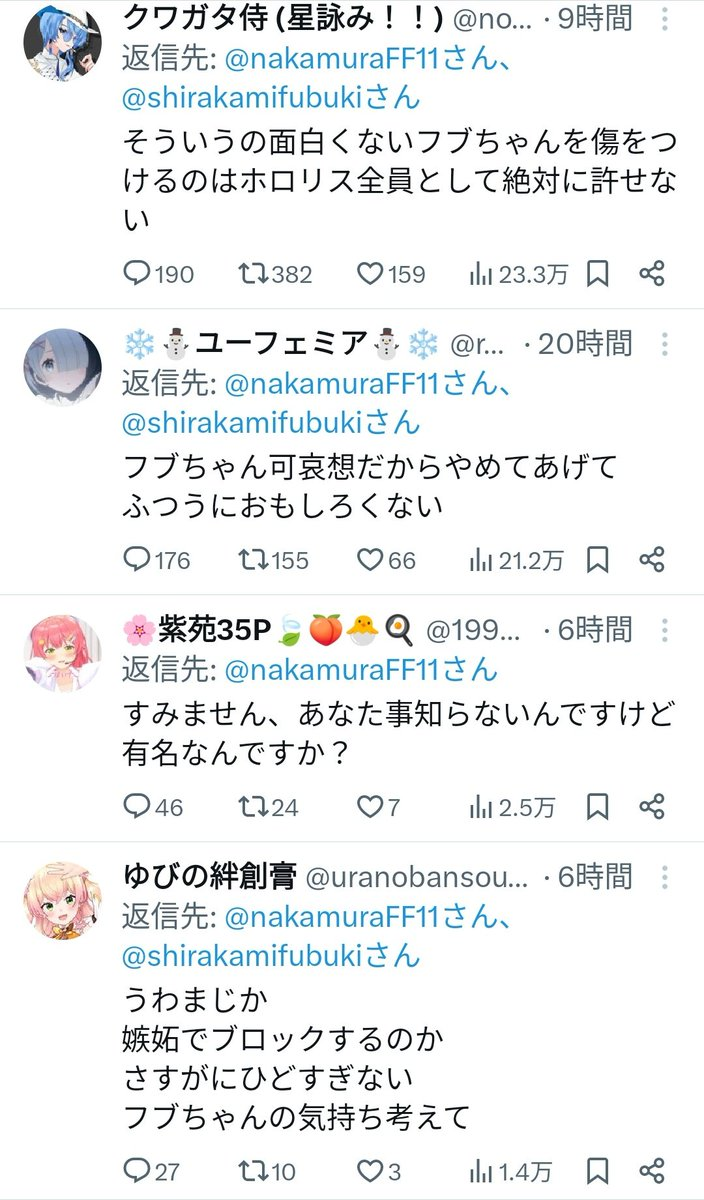Share ユーフェミア's reply

[651, 560]
